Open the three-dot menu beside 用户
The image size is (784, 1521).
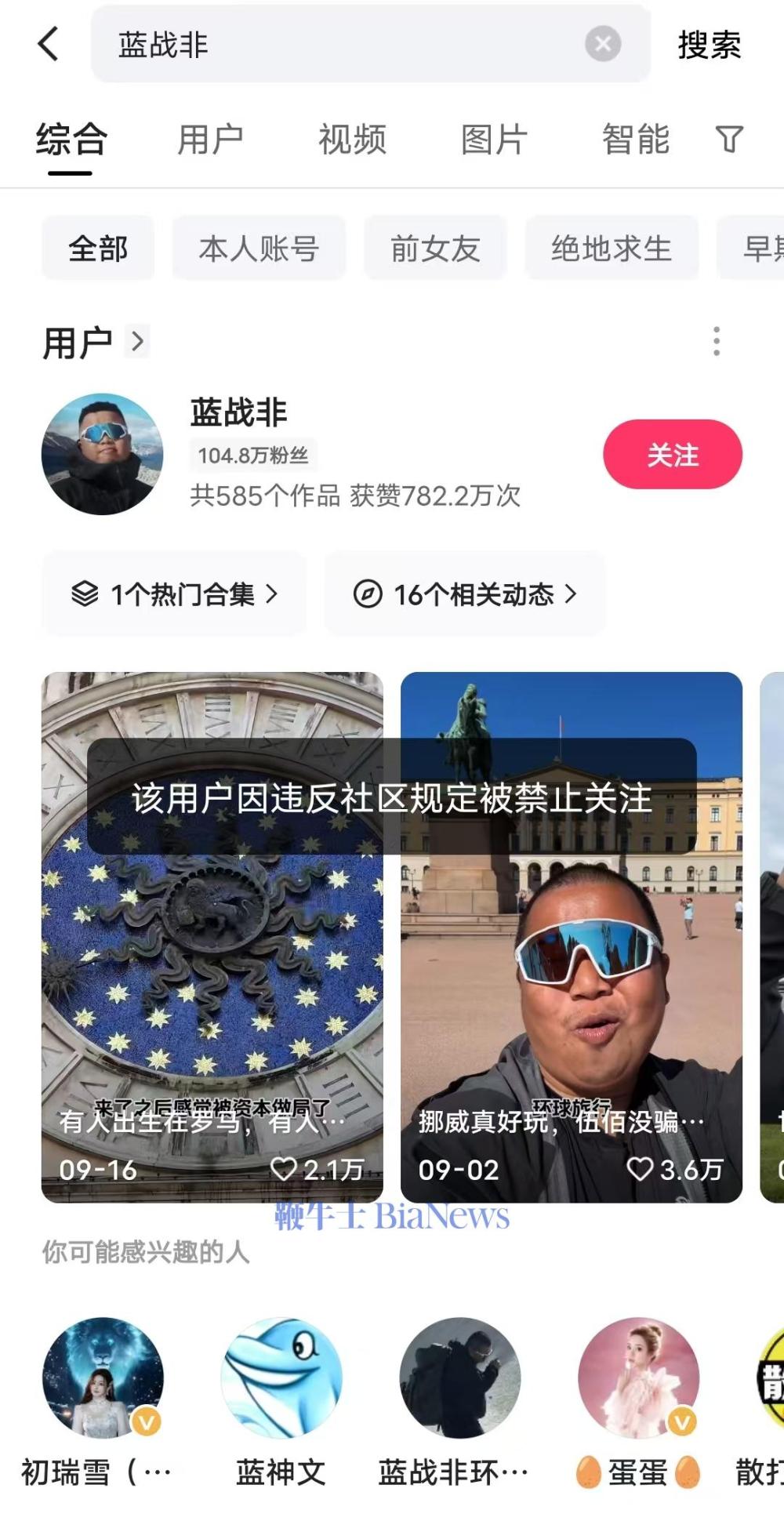click(x=717, y=342)
